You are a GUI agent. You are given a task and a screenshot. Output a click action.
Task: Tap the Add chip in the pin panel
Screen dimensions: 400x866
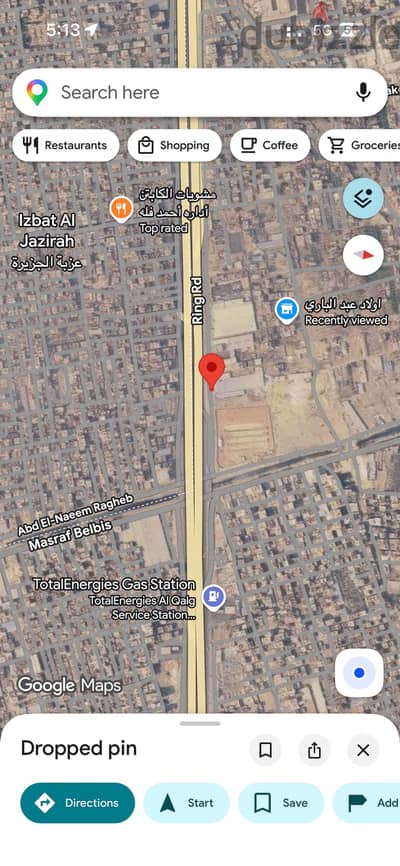click(367, 802)
